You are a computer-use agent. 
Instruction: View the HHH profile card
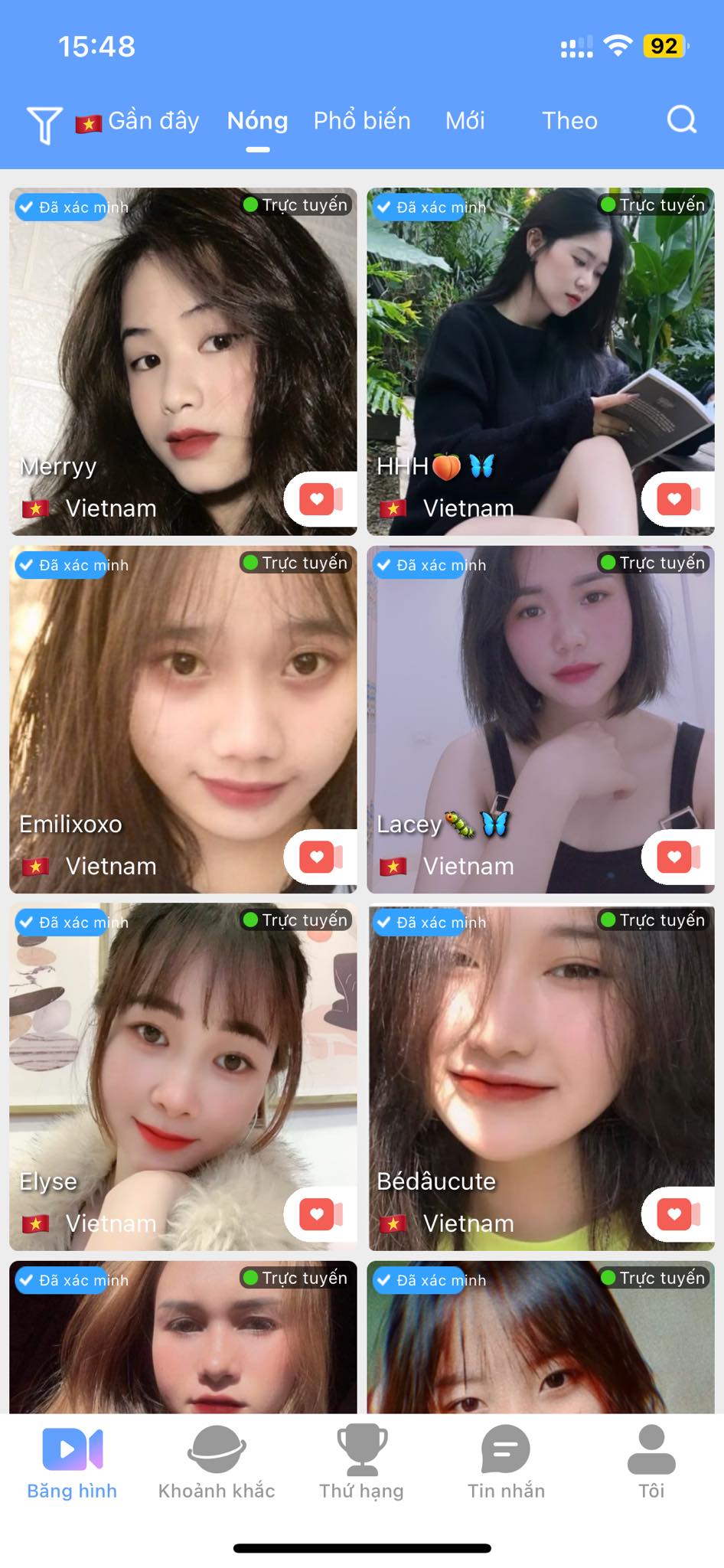click(540, 345)
